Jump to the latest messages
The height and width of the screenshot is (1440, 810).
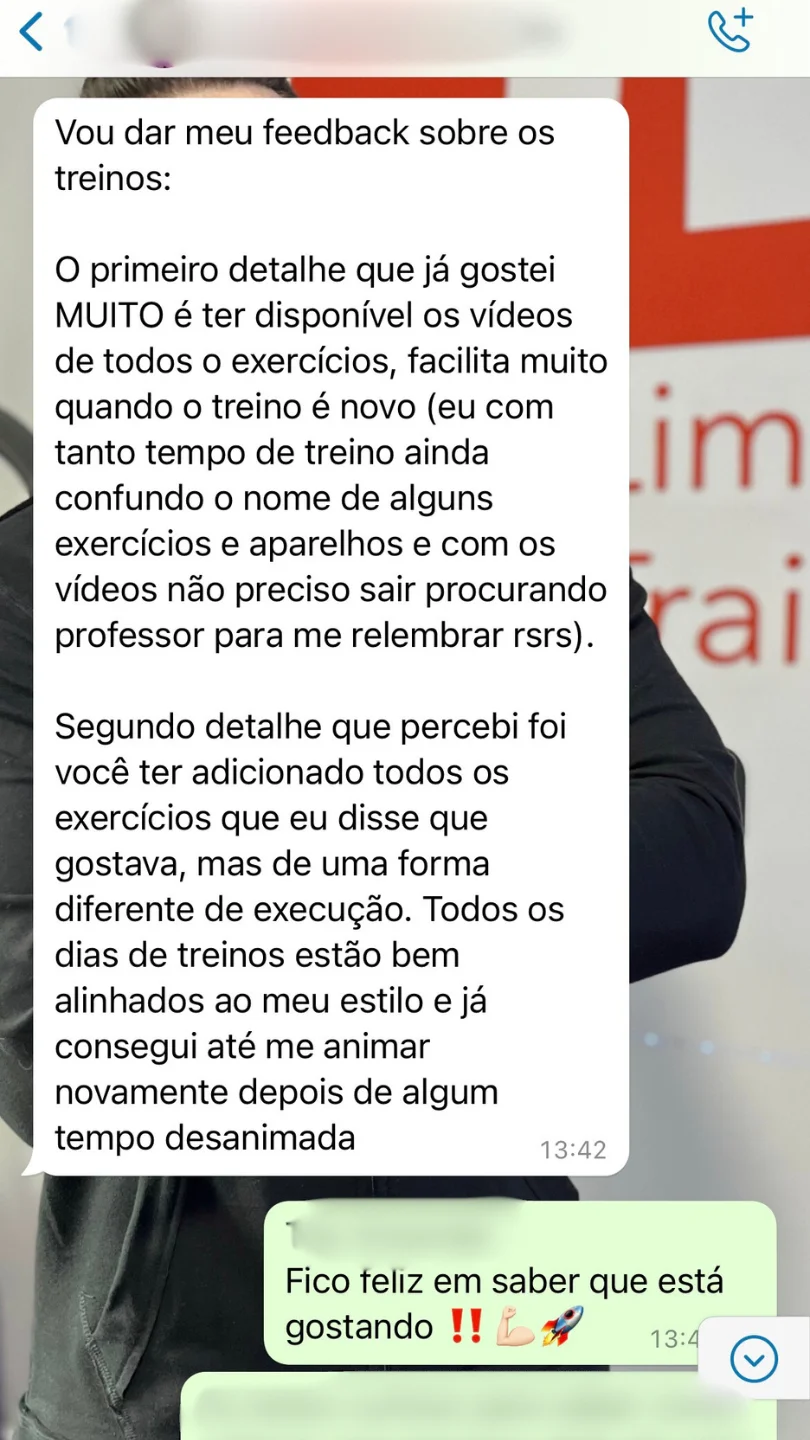pos(754,1359)
